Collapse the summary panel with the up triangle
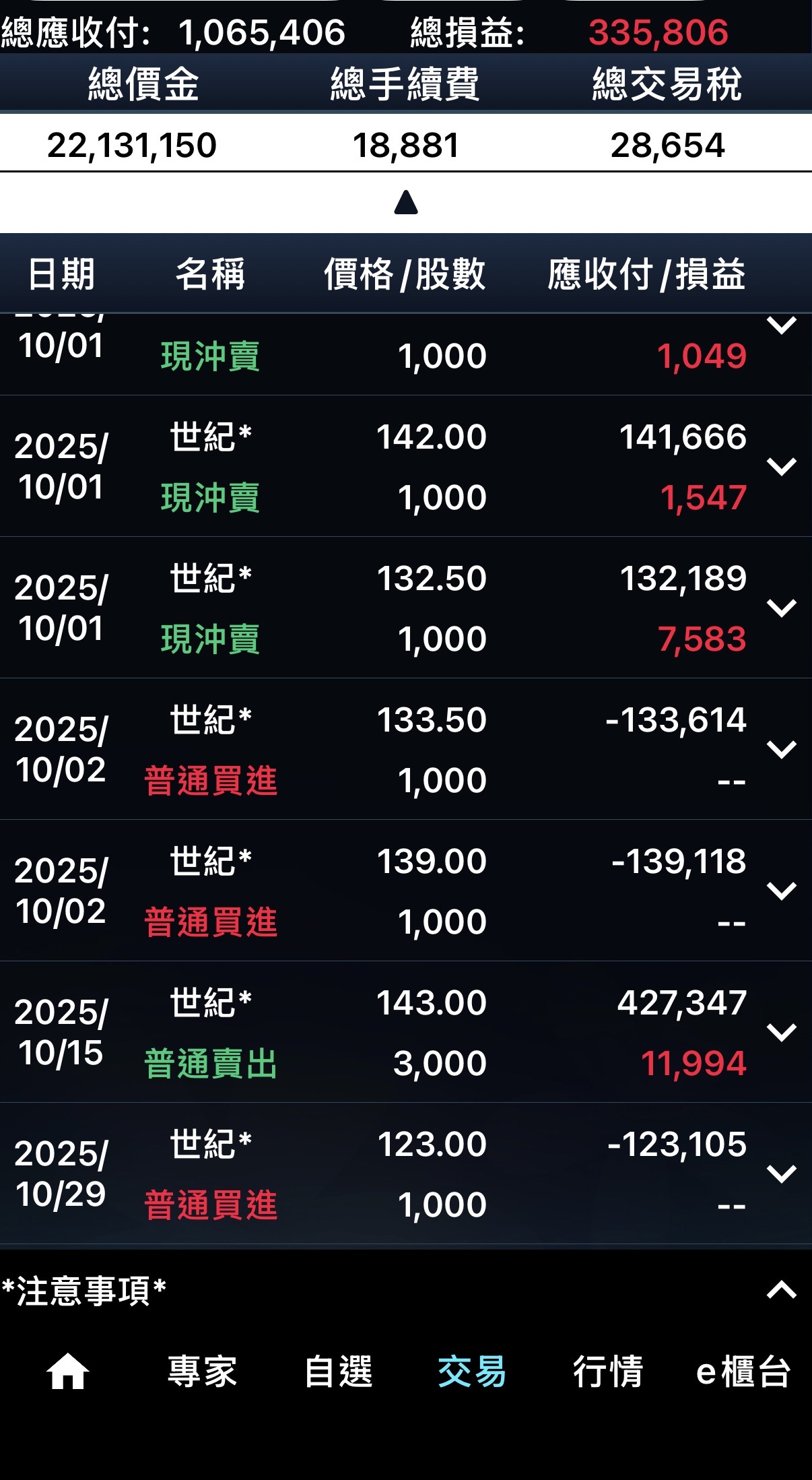 pyautogui.click(x=406, y=203)
